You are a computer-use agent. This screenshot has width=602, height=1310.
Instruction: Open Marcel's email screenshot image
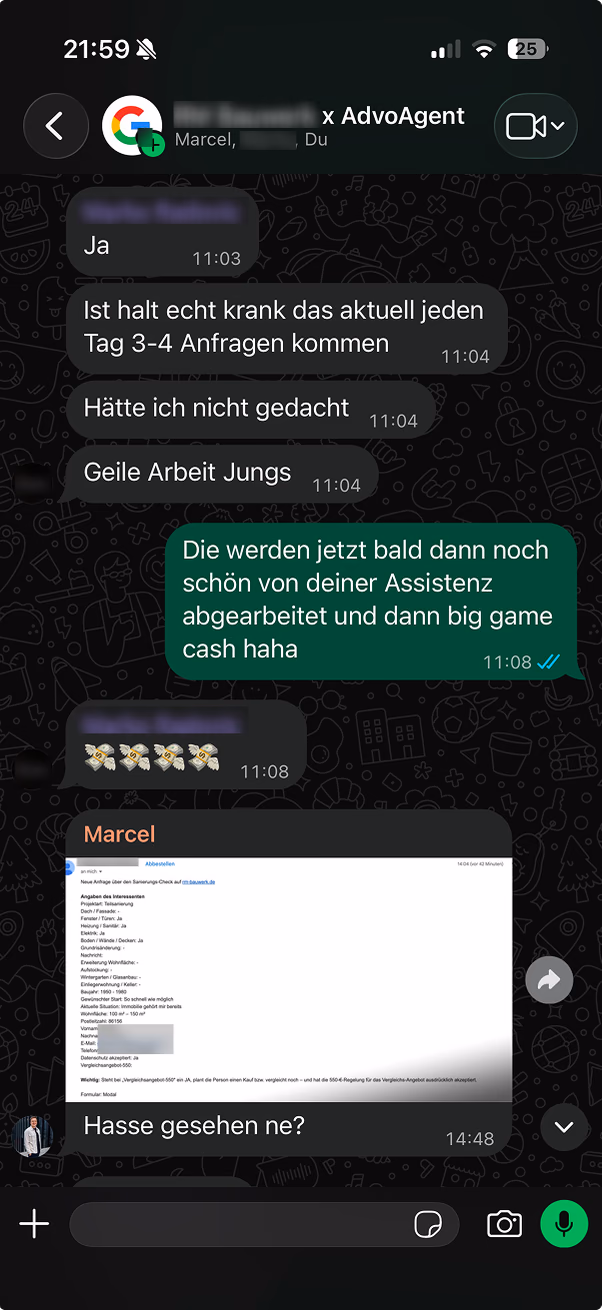tap(288, 980)
